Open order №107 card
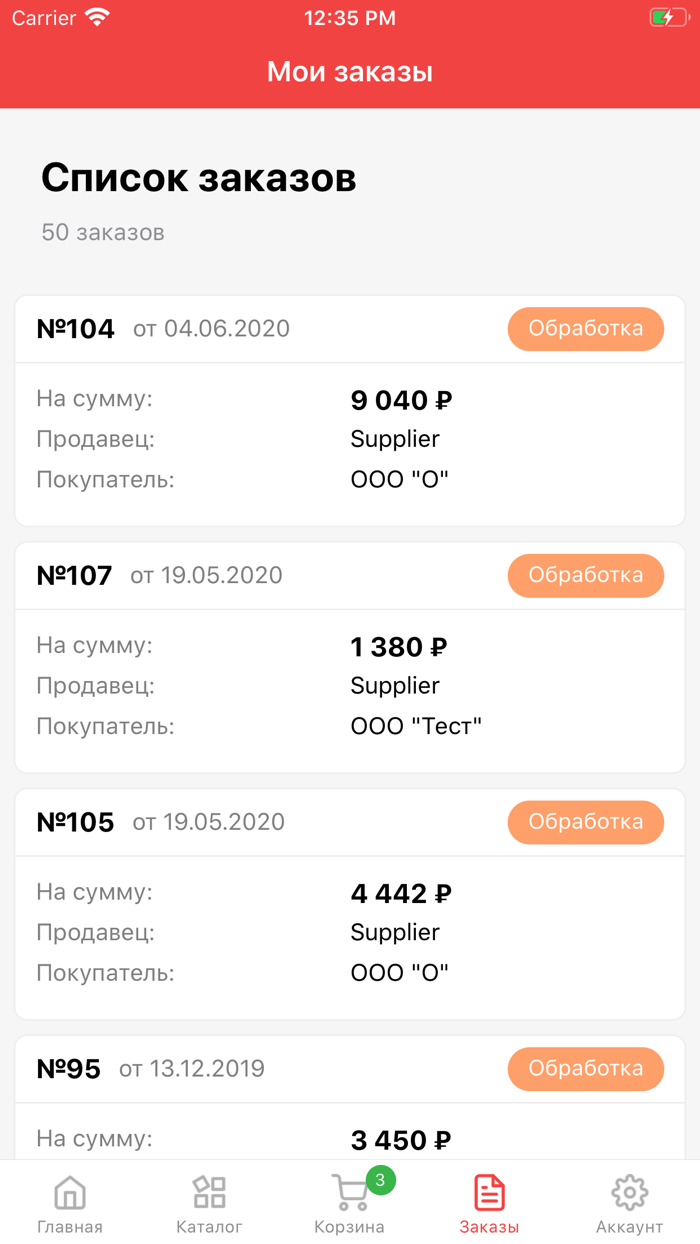Viewport: 700px width, 1244px height. point(350,657)
